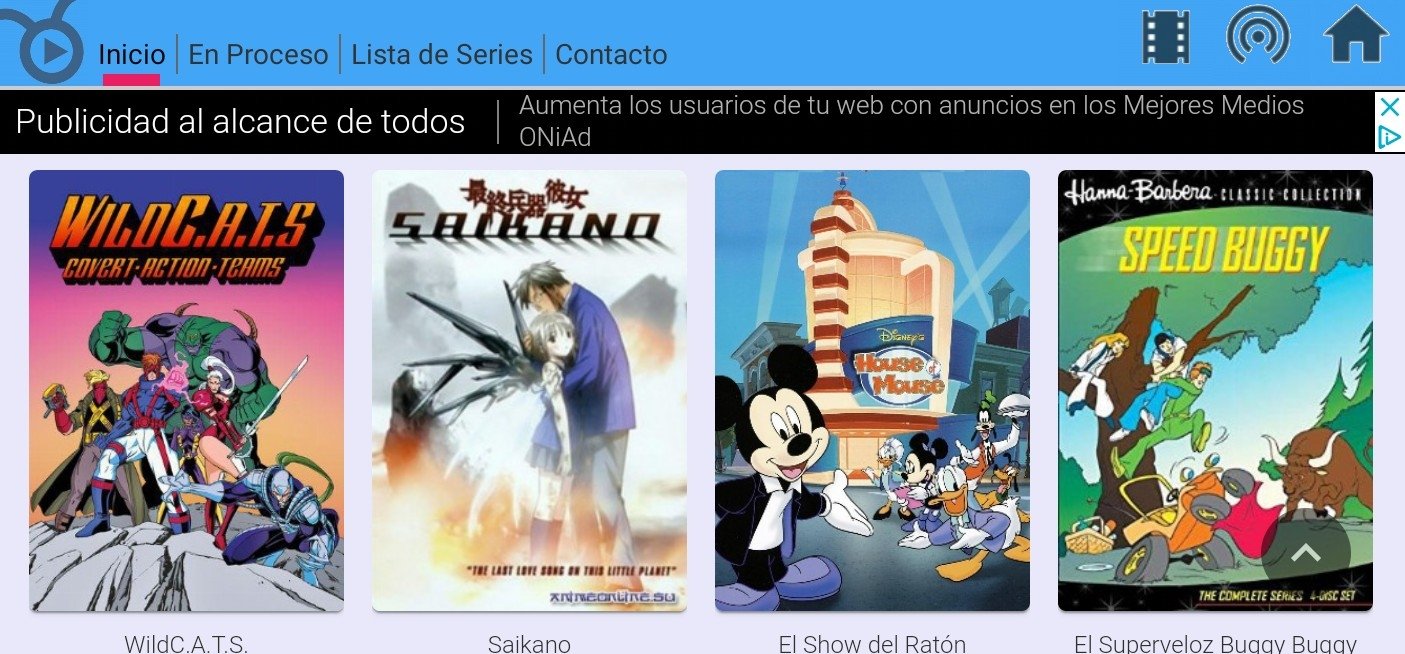
Task: Open the live broadcast icon
Action: (x=1258, y=36)
